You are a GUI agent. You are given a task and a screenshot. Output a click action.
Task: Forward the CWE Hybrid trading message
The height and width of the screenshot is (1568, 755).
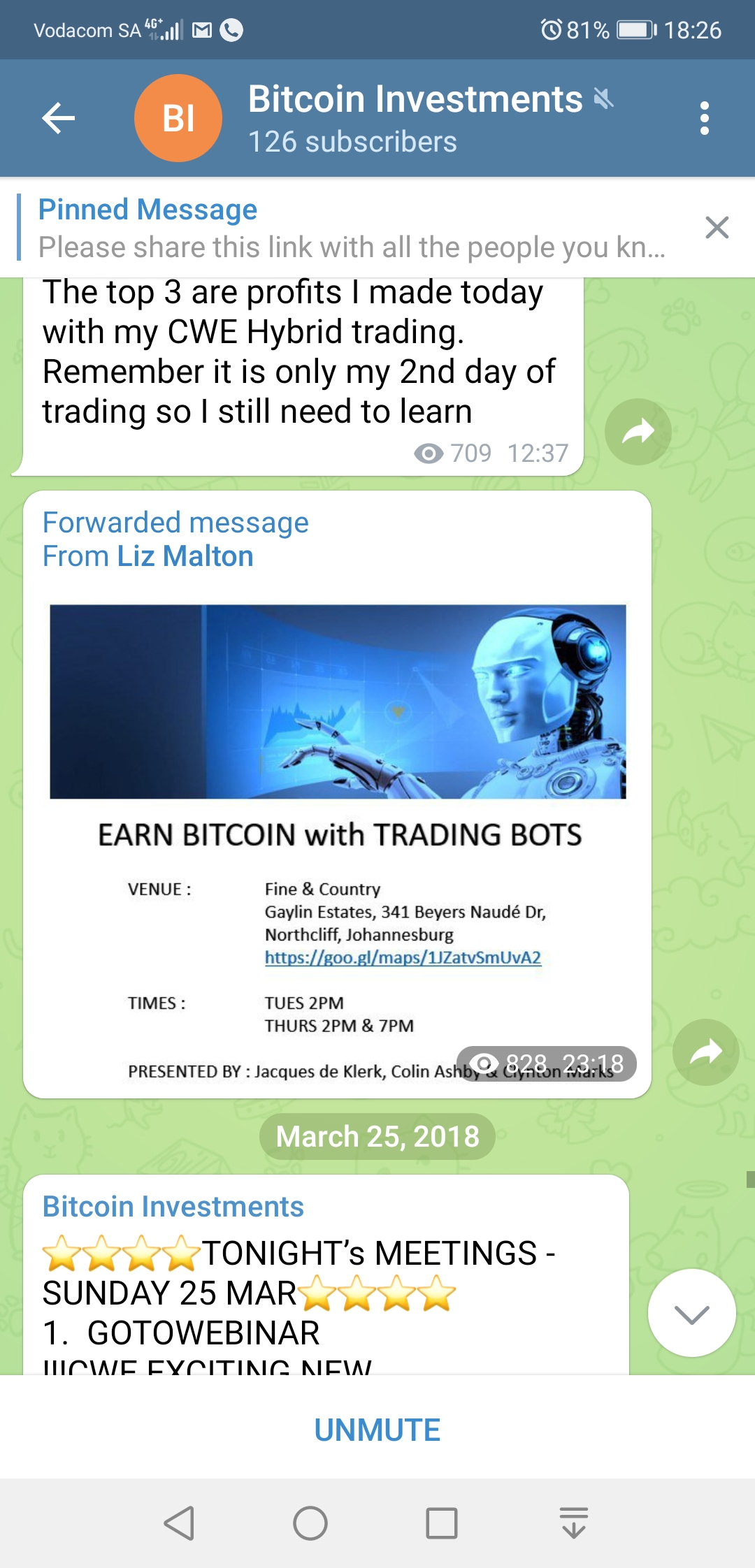(638, 432)
